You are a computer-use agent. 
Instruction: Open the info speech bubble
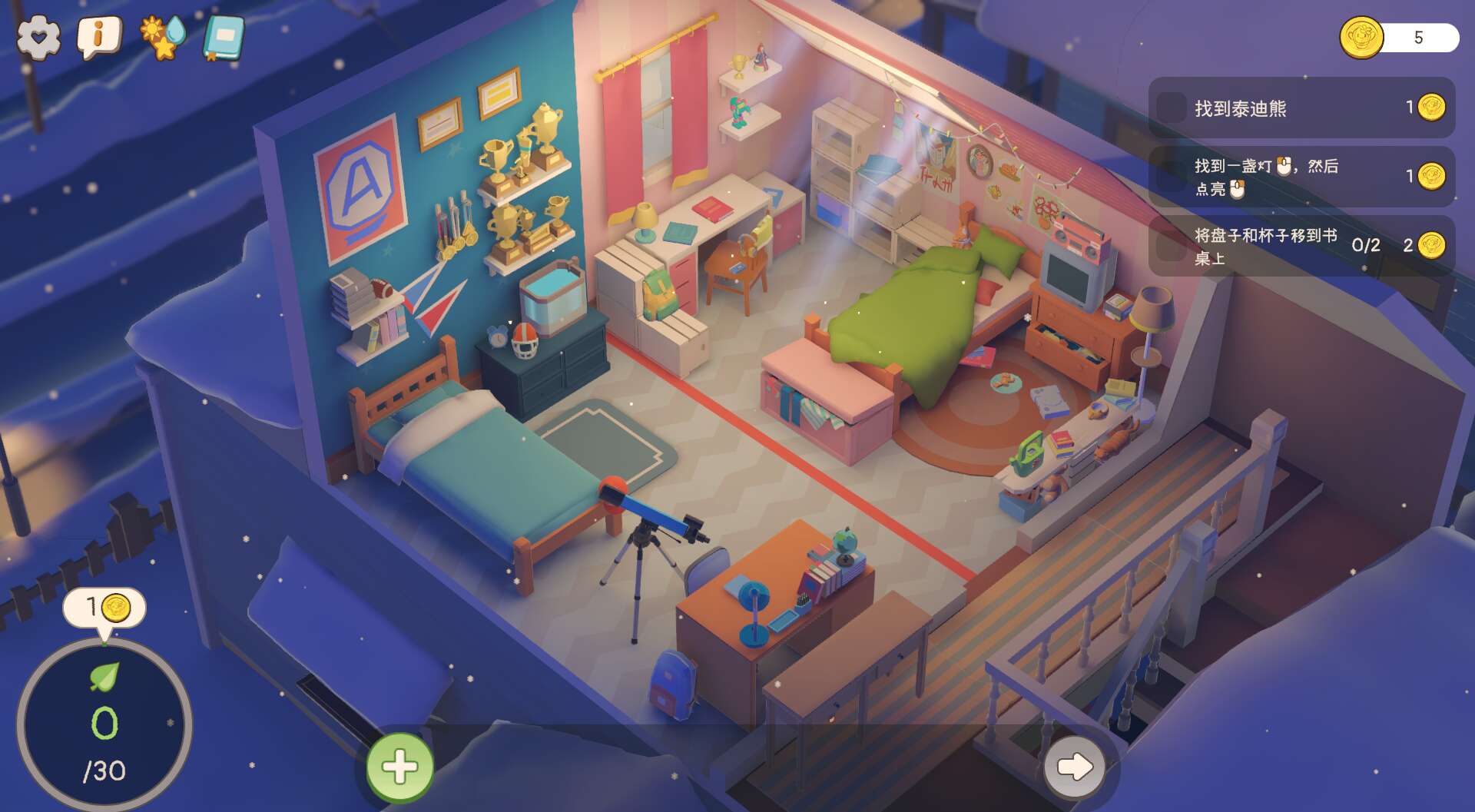[99, 36]
